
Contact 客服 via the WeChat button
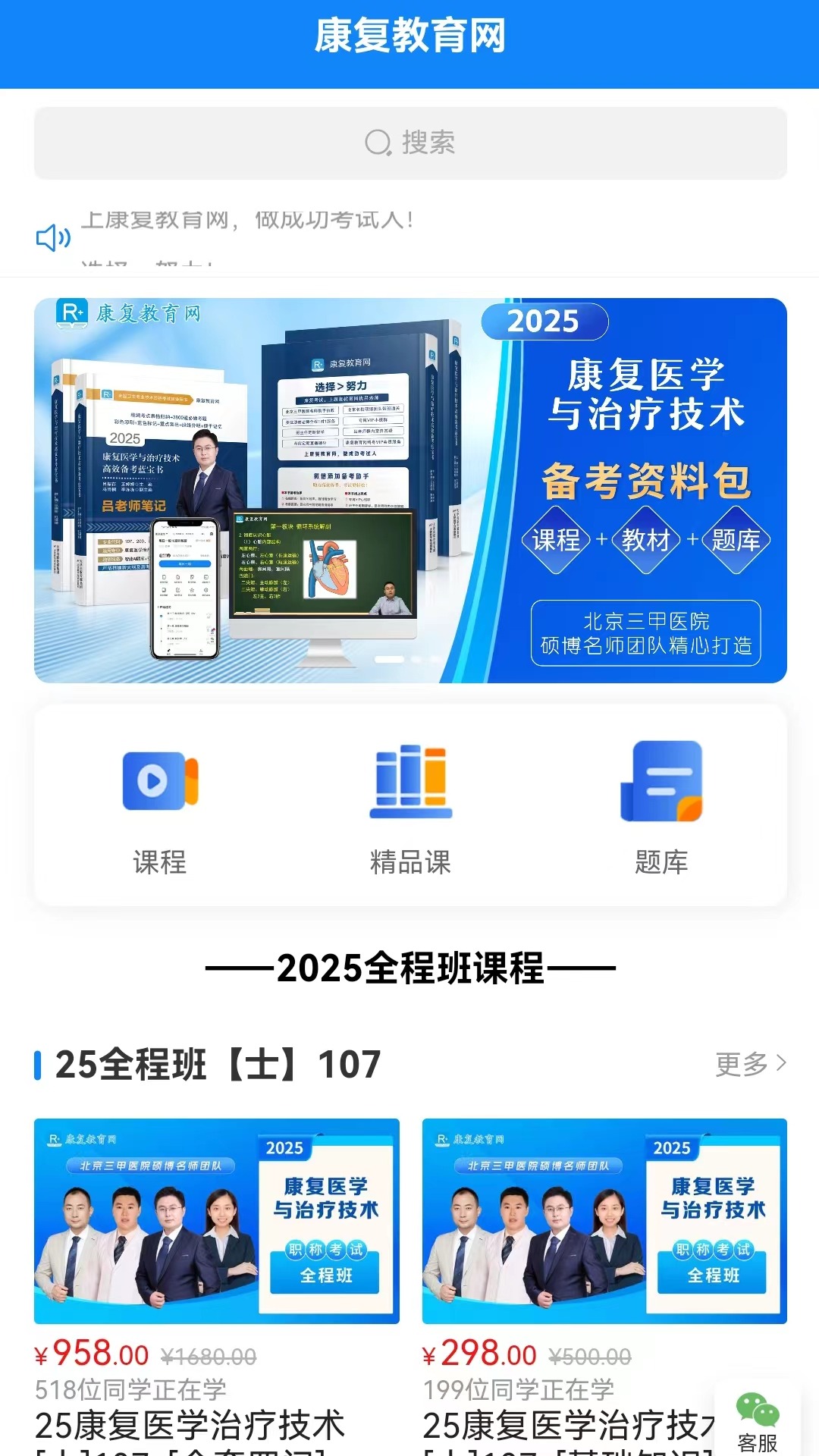[758, 1422]
